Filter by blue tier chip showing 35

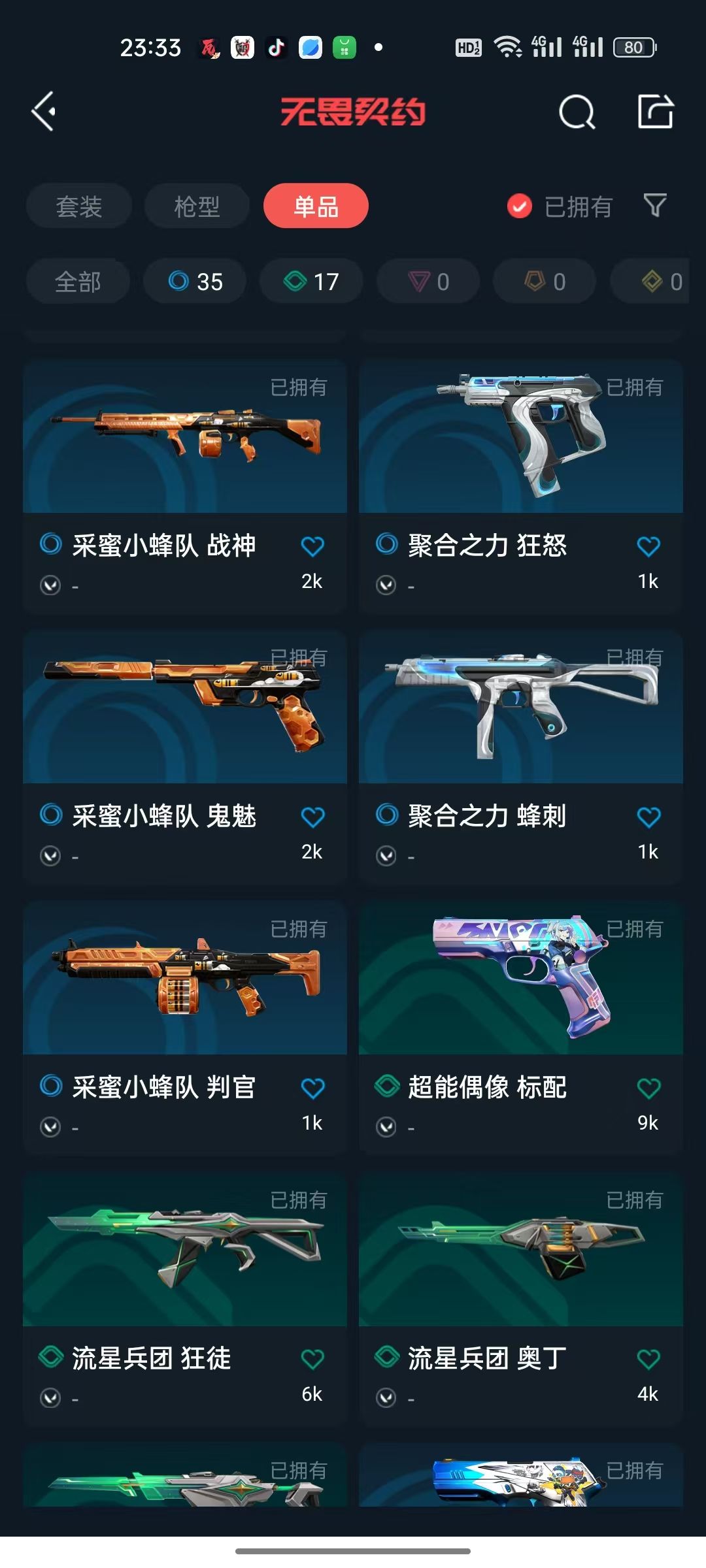click(195, 282)
